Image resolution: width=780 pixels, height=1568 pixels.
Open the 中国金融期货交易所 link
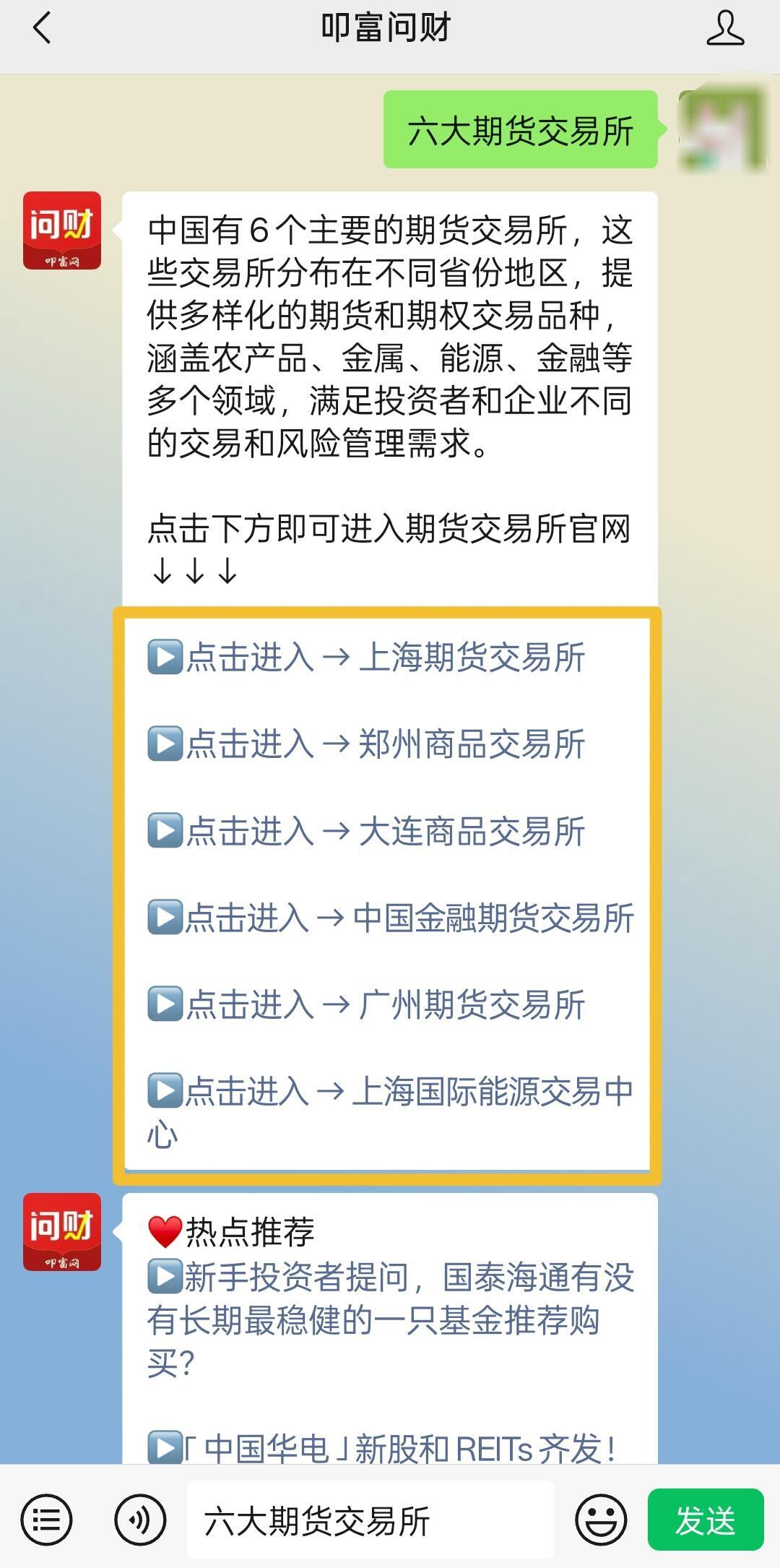(390, 918)
